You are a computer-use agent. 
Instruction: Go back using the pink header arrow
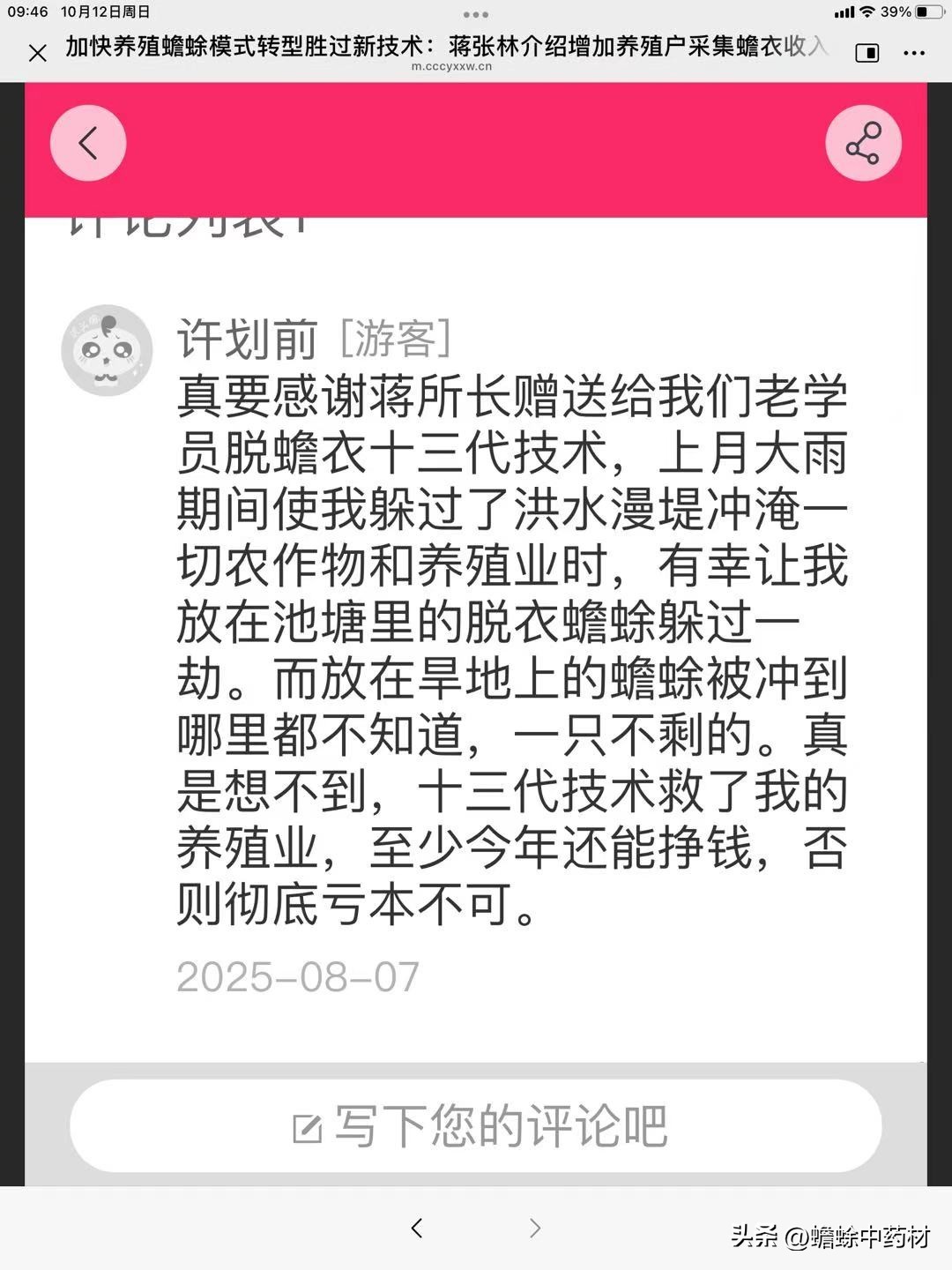click(x=88, y=143)
